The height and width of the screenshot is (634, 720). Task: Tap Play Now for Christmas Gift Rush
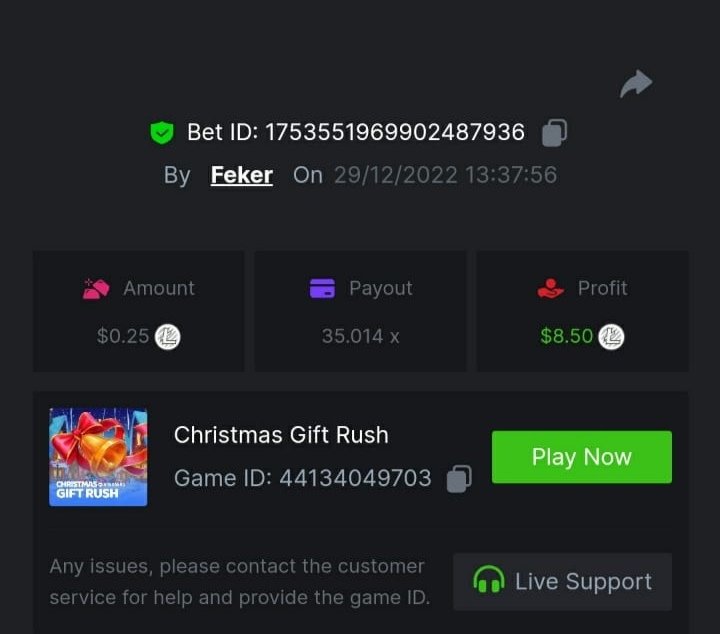(x=581, y=457)
